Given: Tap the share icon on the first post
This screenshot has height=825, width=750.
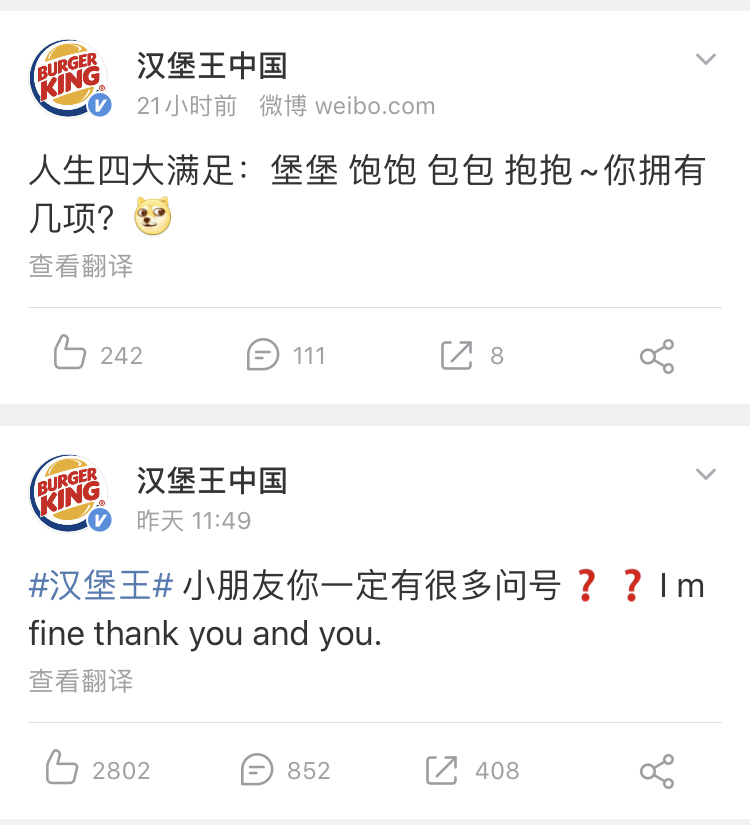Looking at the screenshot, I should click(656, 355).
